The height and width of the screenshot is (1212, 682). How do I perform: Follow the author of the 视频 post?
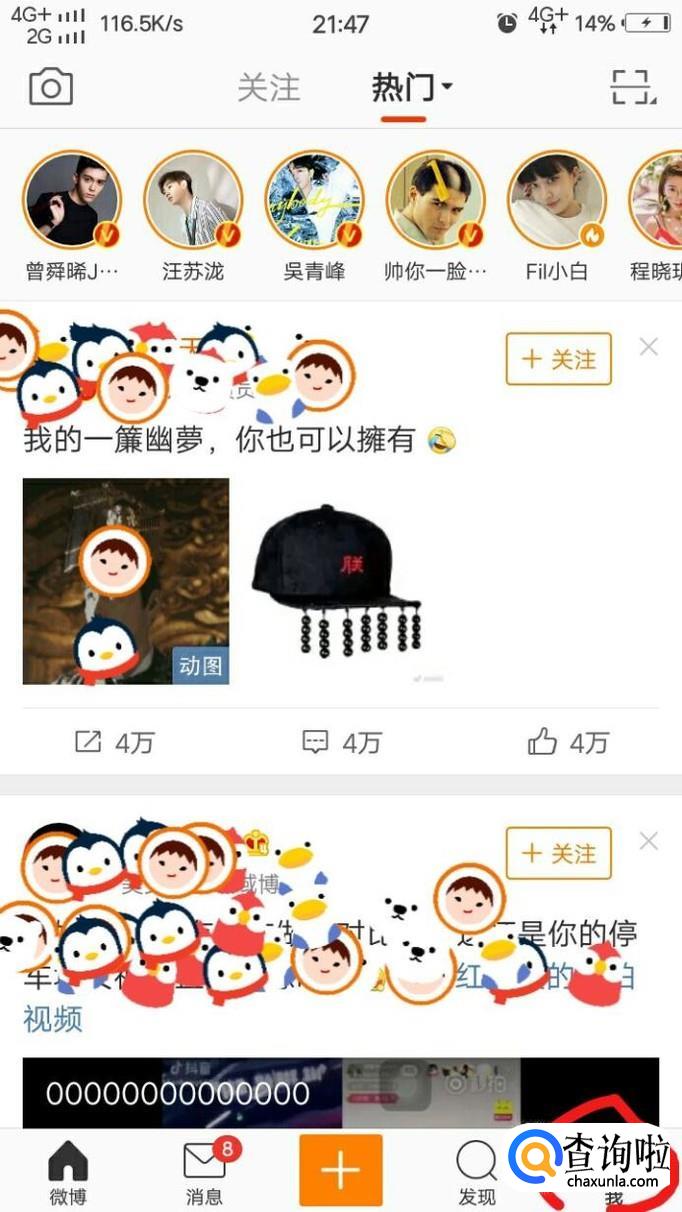click(x=558, y=853)
